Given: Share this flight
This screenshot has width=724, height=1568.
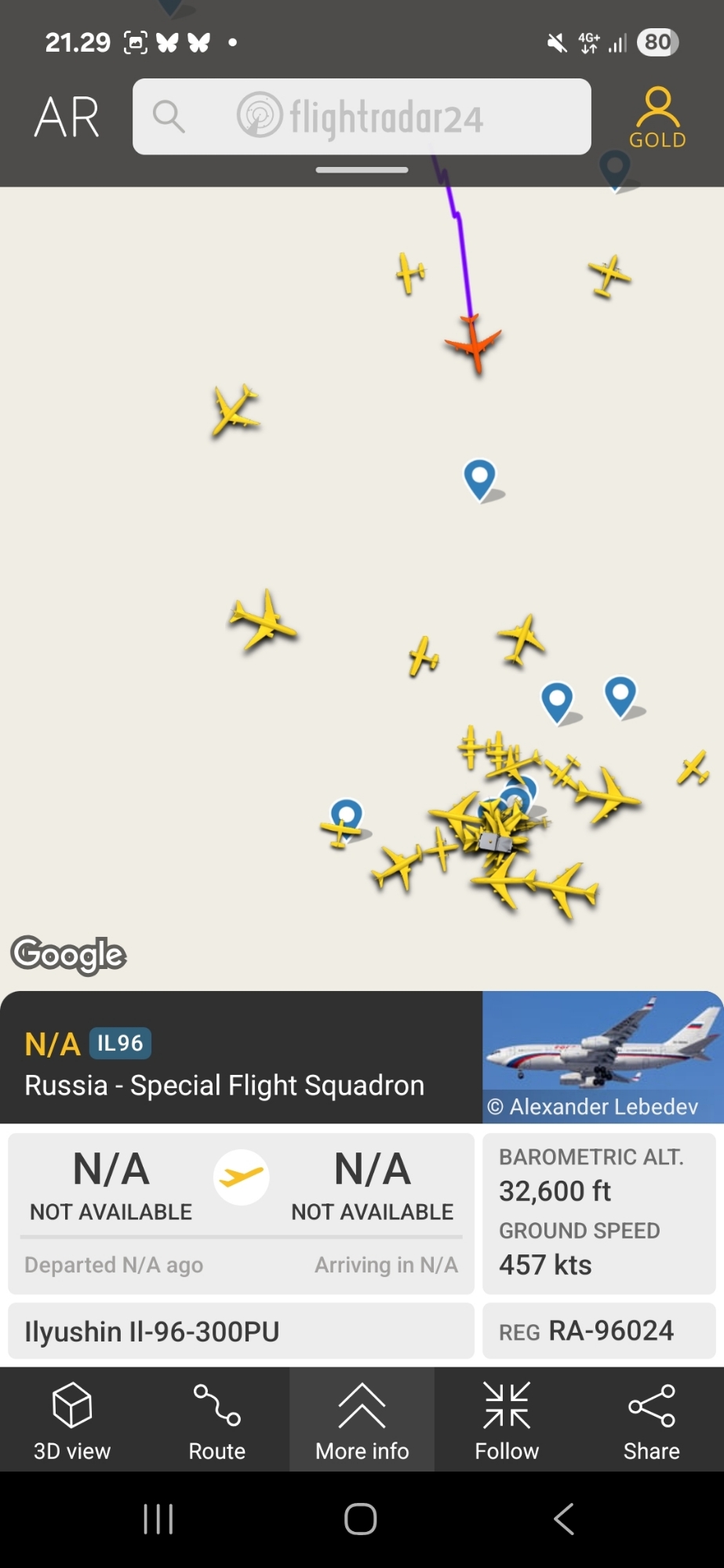Looking at the screenshot, I should coord(651,1420).
